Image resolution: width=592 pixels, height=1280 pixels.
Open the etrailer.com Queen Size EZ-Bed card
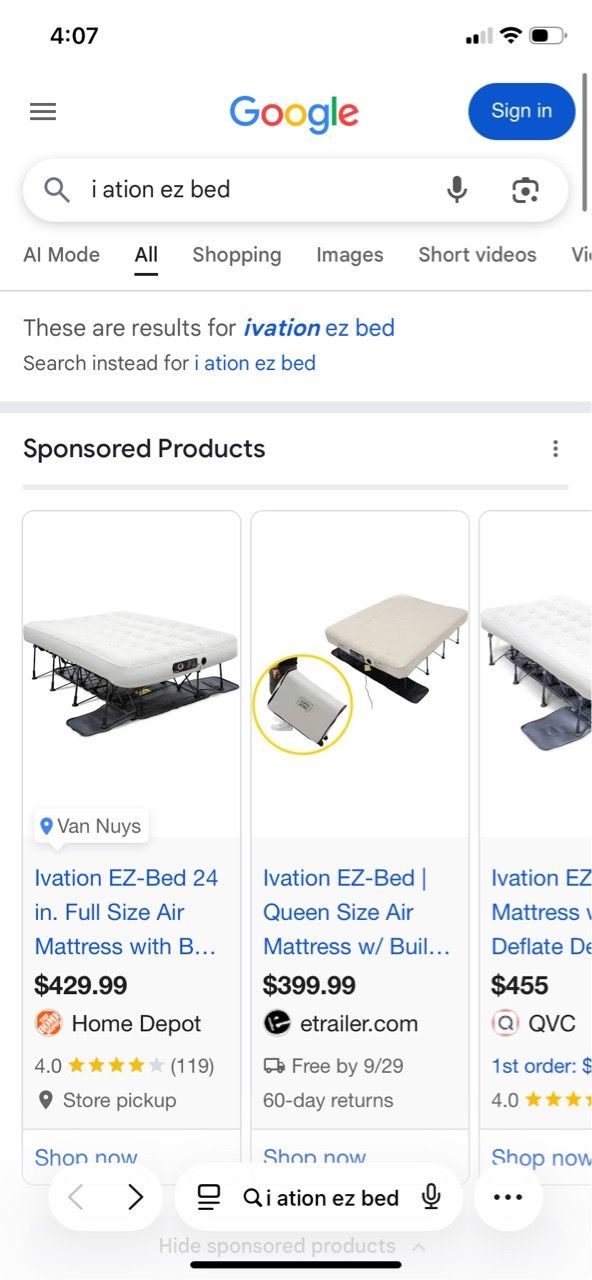(x=359, y=845)
